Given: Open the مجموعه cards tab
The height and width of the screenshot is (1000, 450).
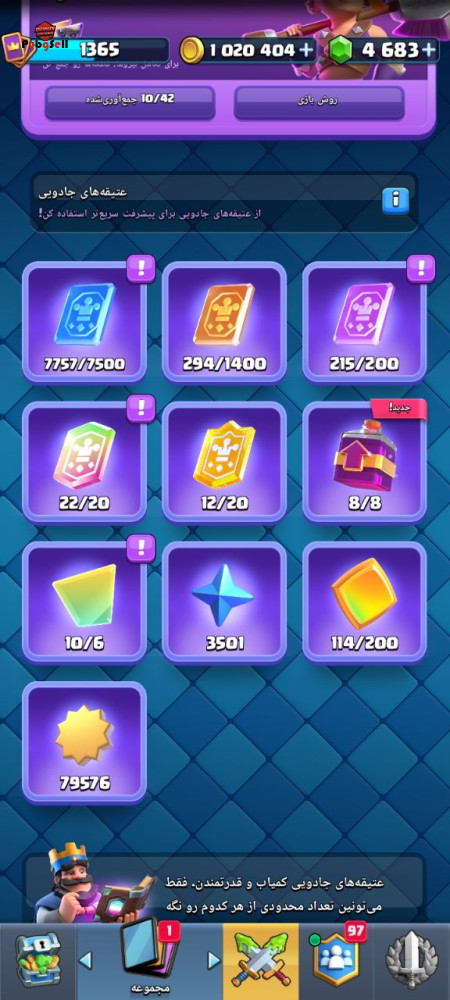Looking at the screenshot, I should tap(149, 960).
